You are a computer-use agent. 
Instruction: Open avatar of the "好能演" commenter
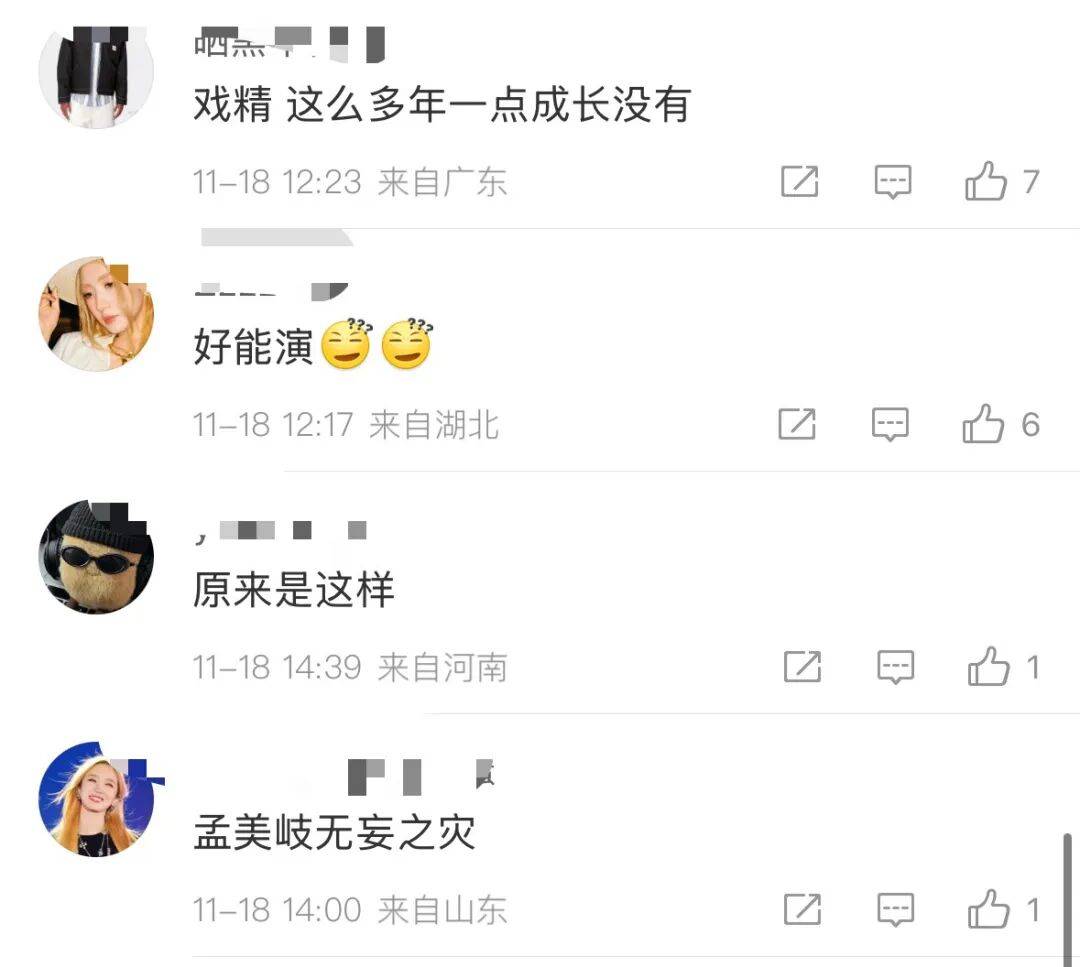coord(96,314)
